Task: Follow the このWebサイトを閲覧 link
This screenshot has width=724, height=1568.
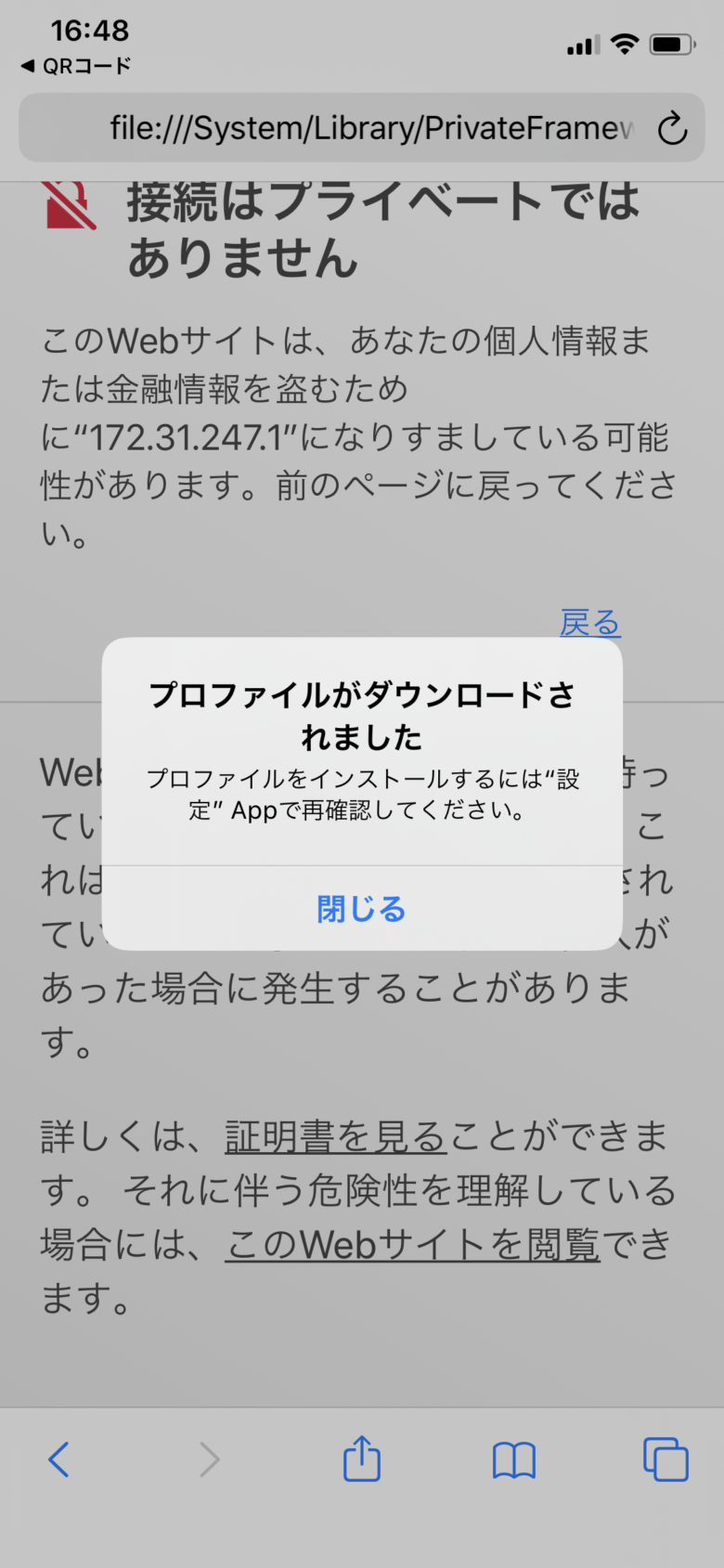Action: pyautogui.click(x=413, y=1244)
